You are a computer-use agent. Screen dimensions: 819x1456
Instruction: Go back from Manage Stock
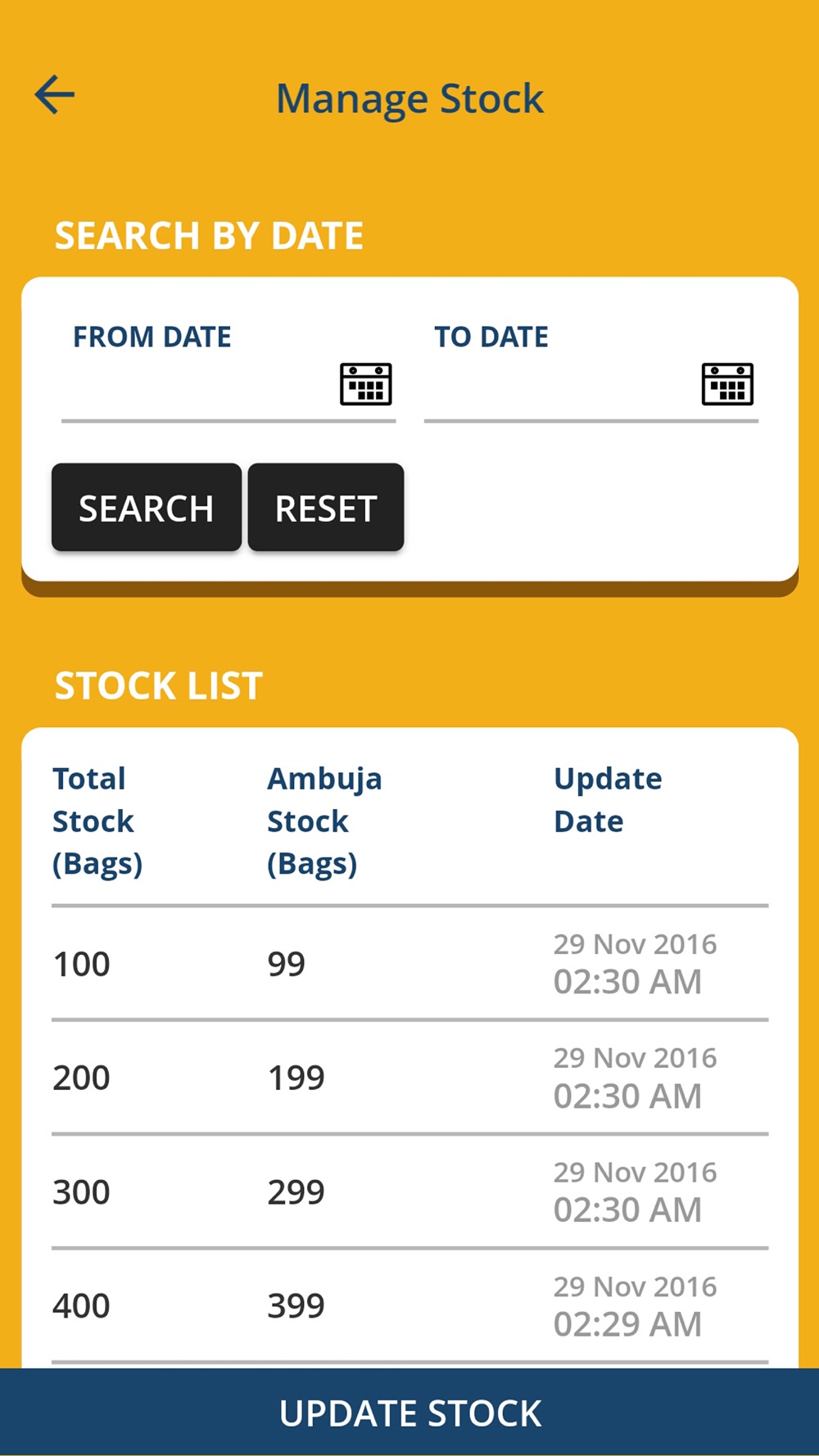tap(55, 95)
